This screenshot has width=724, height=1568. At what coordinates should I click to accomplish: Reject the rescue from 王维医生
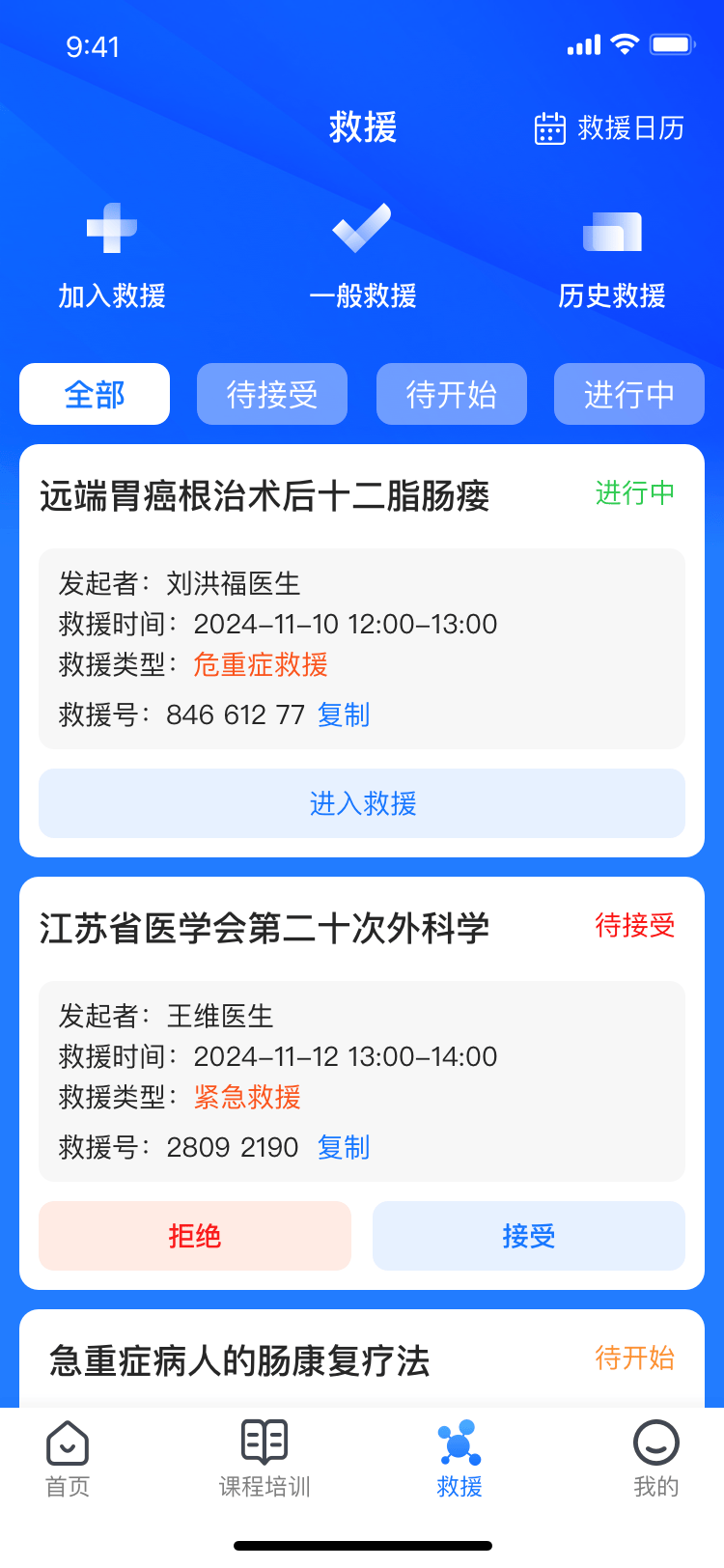click(195, 1236)
